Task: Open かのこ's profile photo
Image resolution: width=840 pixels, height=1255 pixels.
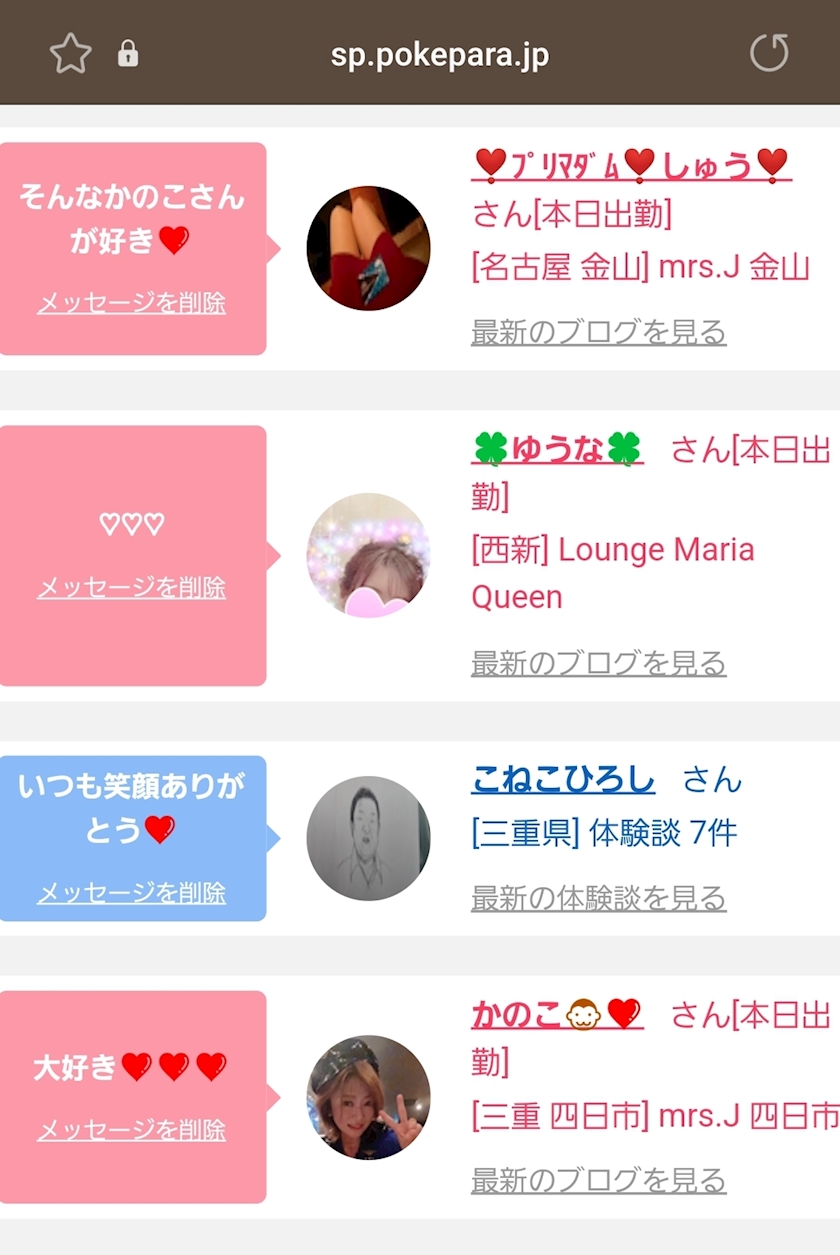Action: pos(368,1097)
